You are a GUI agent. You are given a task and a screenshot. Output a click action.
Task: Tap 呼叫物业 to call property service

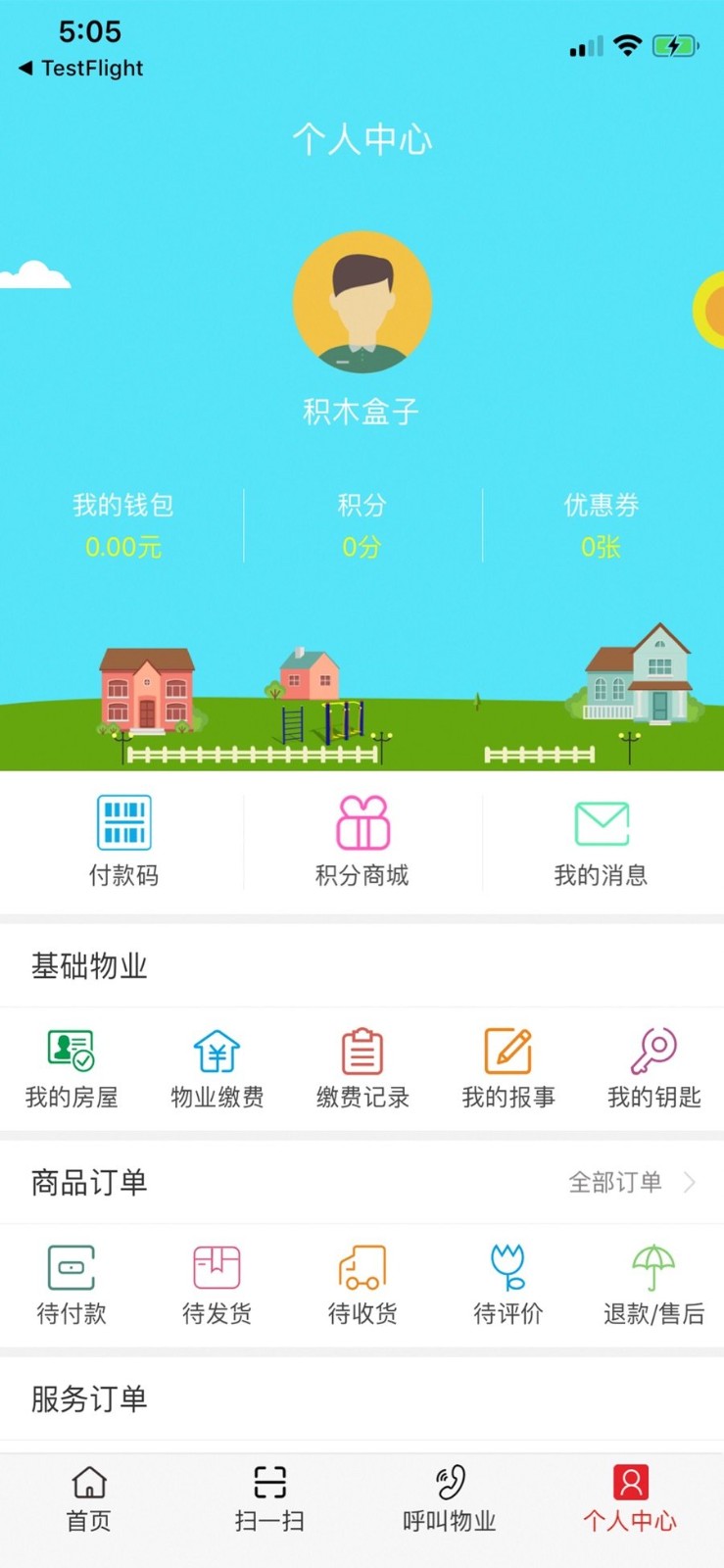tap(449, 1499)
